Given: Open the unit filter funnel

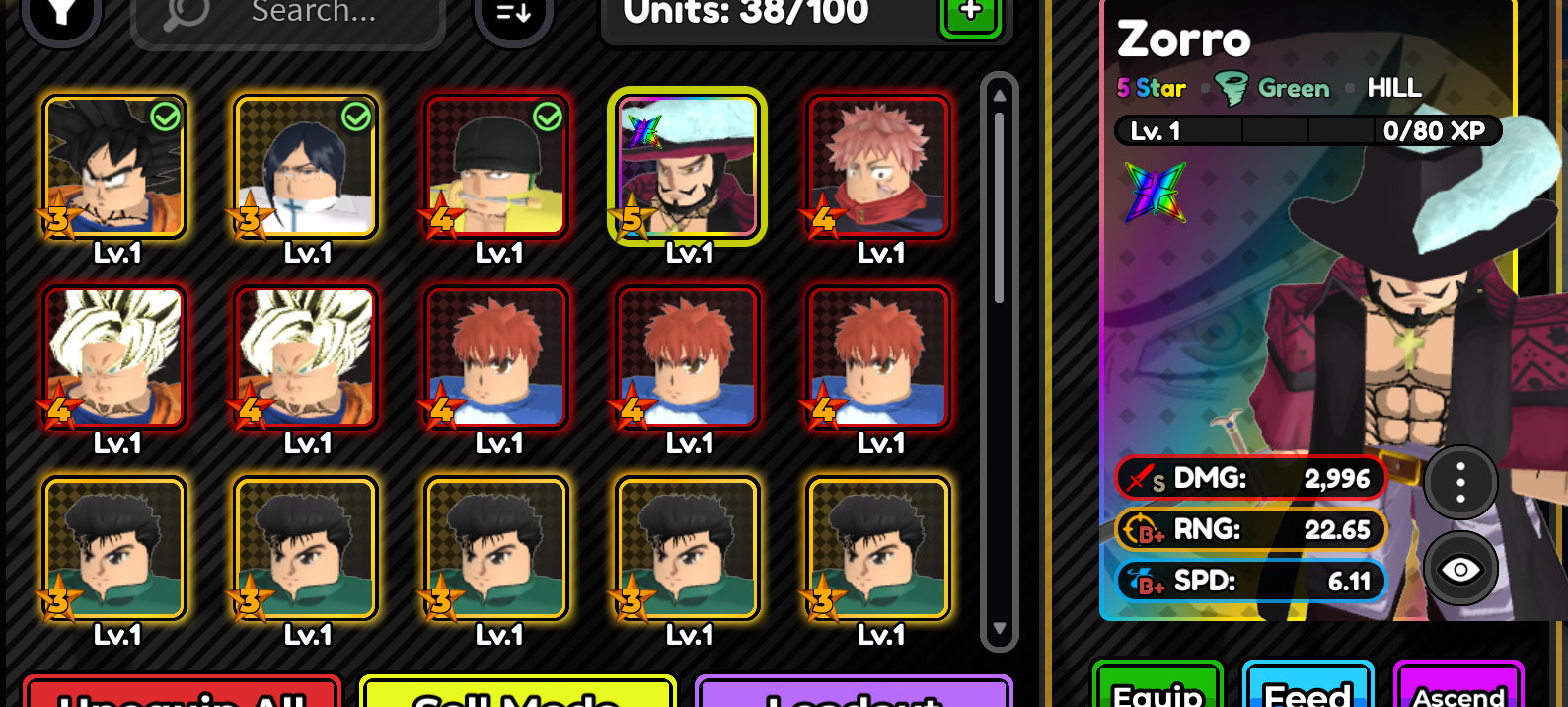Looking at the screenshot, I should pyautogui.click(x=61, y=14).
